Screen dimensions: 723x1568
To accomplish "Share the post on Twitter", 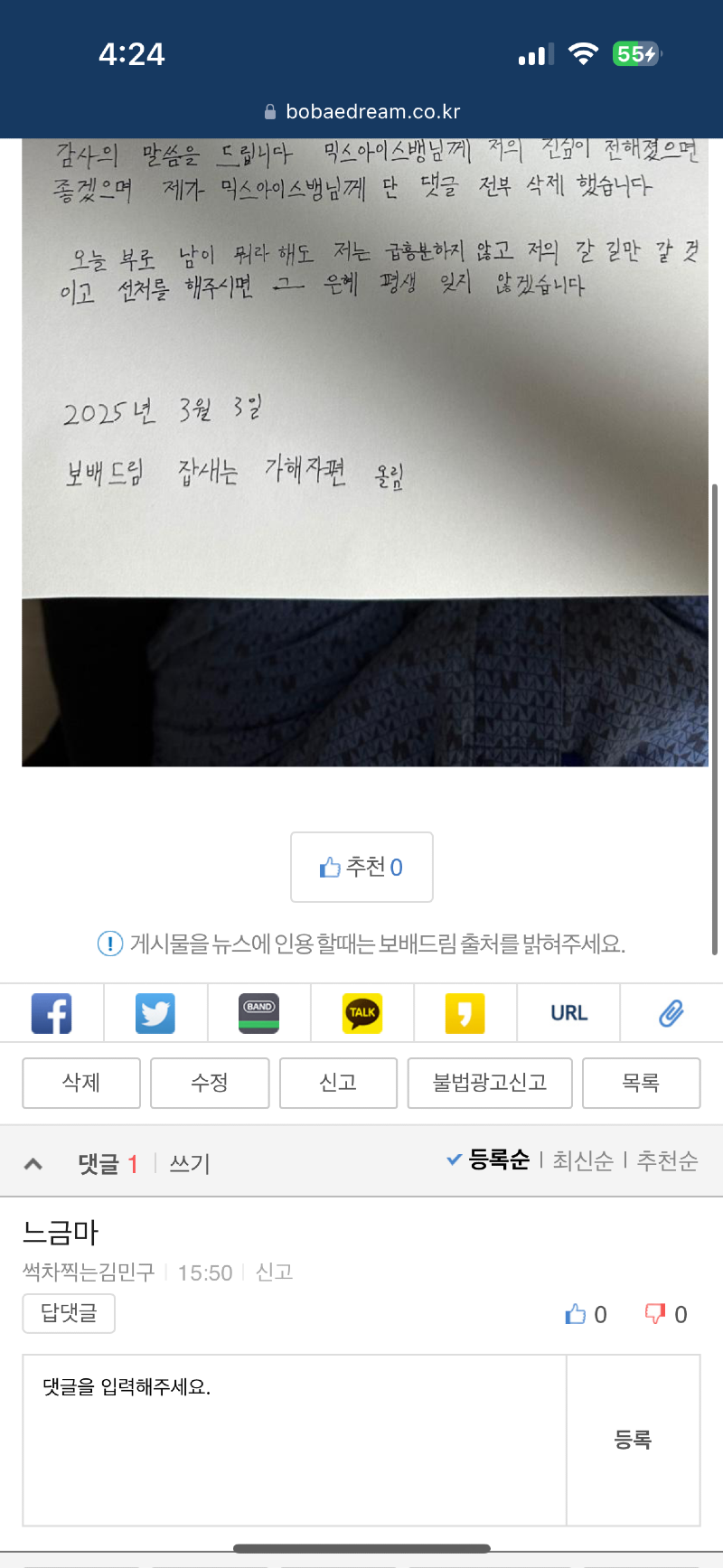I will 155,1013.
